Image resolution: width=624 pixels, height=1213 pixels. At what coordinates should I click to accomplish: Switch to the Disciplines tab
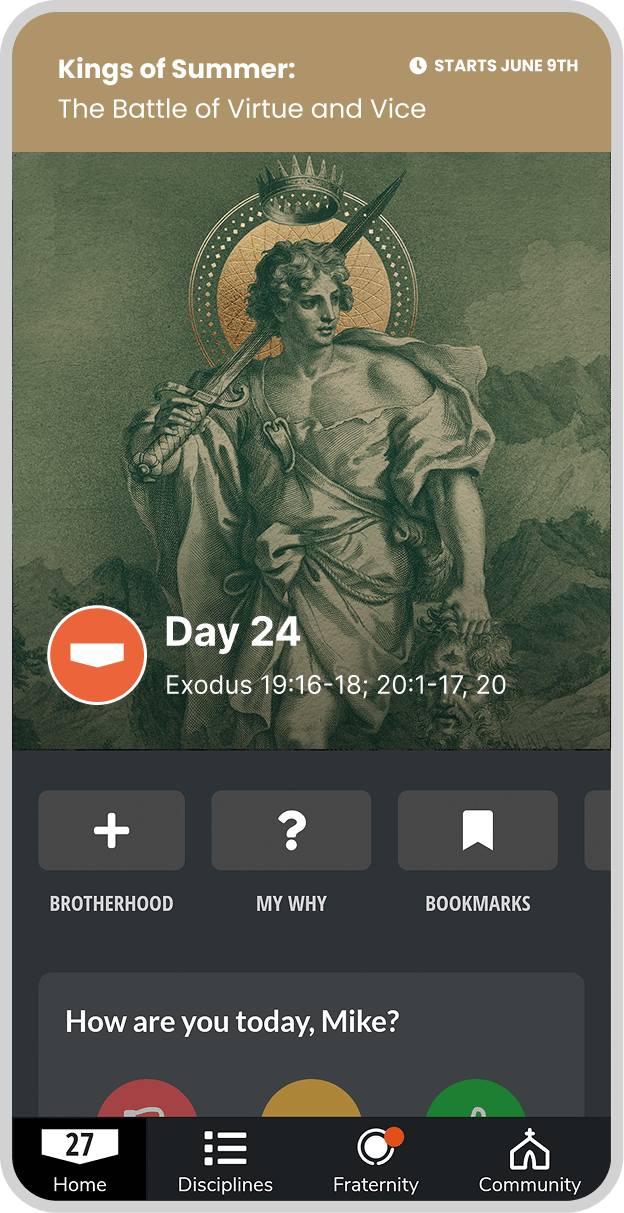pos(225,1160)
